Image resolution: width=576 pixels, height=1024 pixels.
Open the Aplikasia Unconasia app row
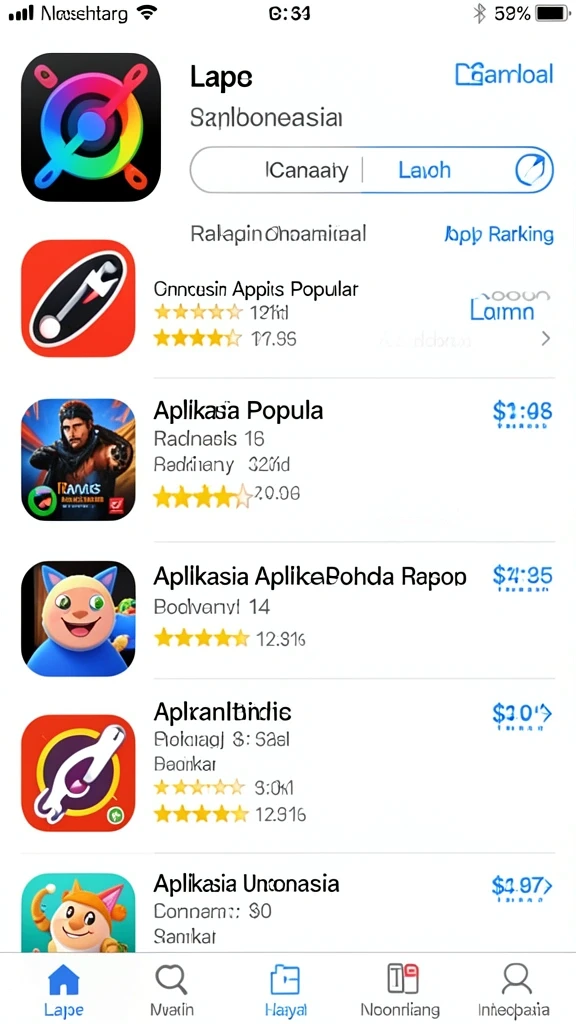[x=288, y=912]
